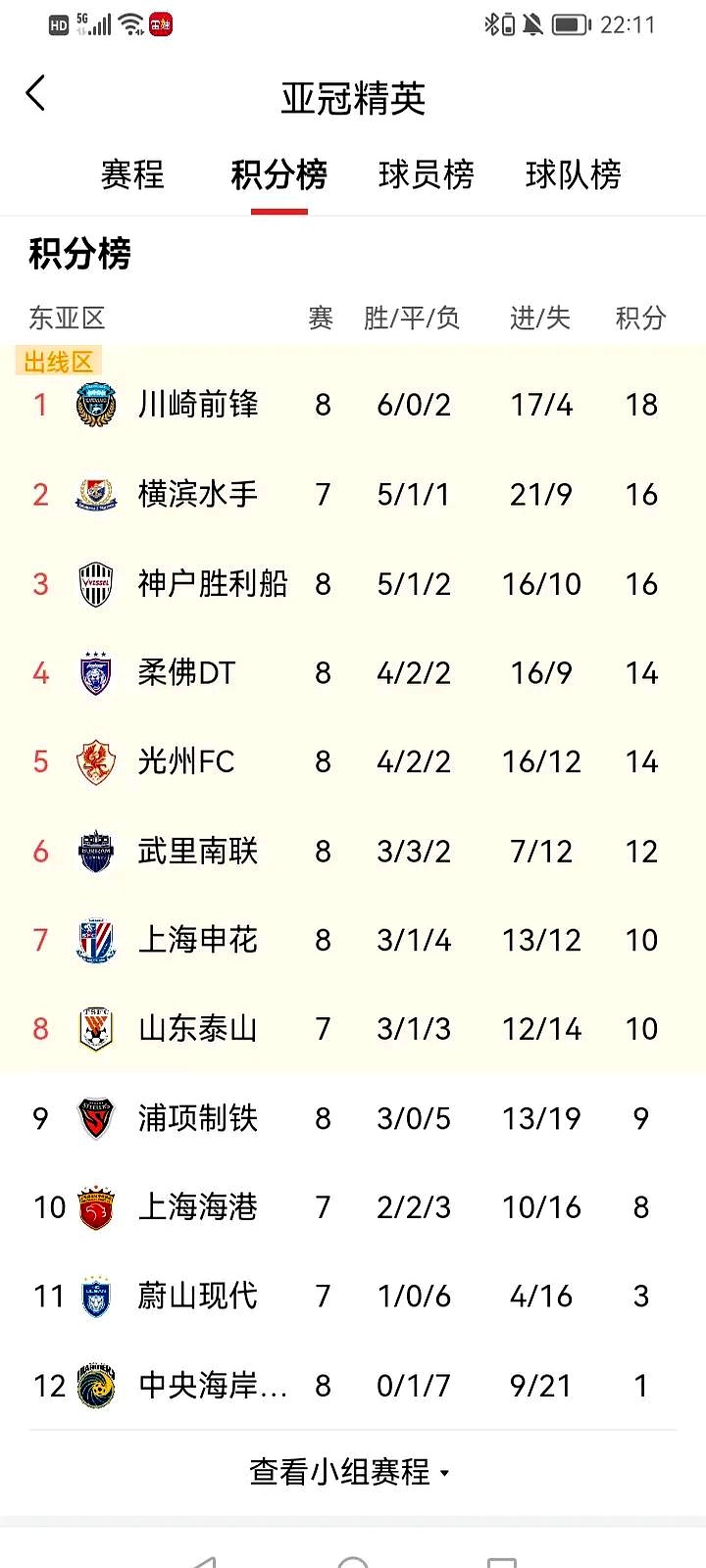Select the 横滨水手 club crest
Screen dimensions: 706x1568
pyautogui.click(x=95, y=495)
